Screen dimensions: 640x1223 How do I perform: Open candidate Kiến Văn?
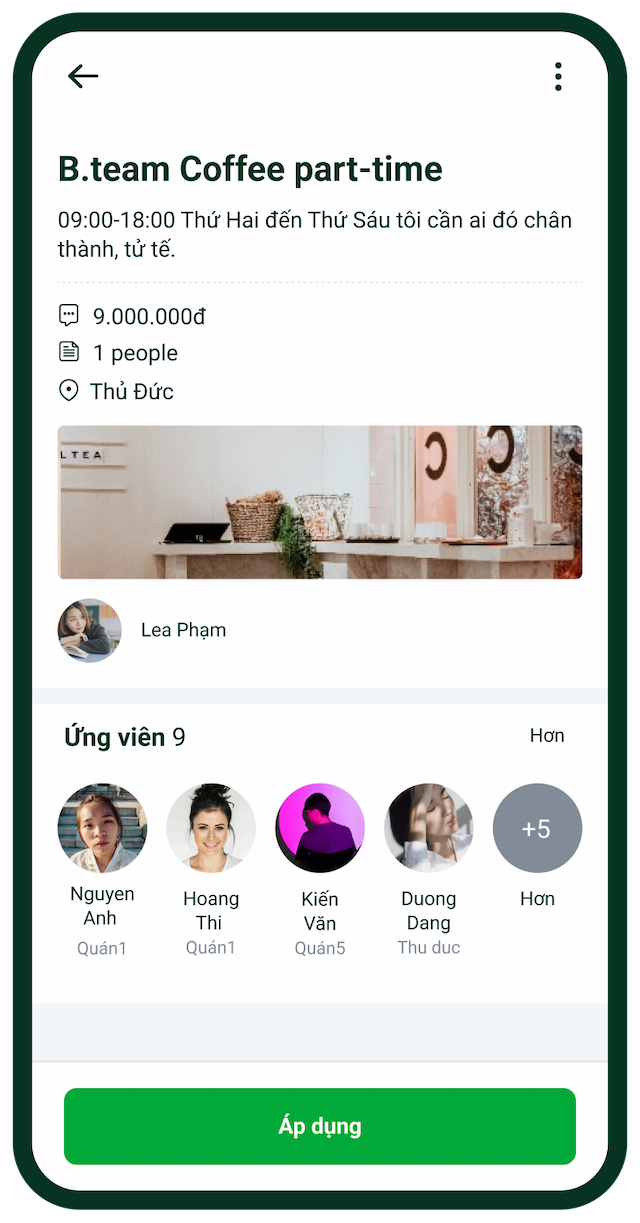pos(320,828)
